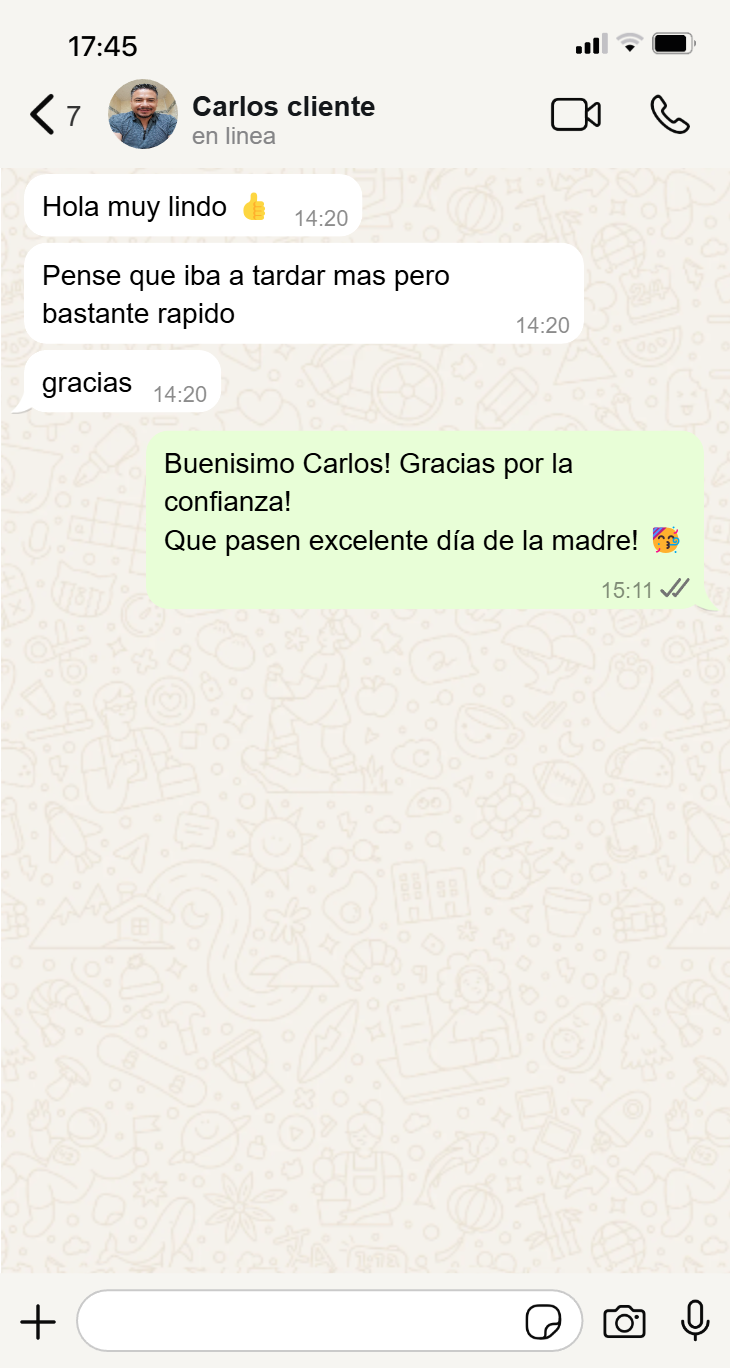Open the attachment plus menu
The height and width of the screenshot is (1368, 730).
point(38,1322)
